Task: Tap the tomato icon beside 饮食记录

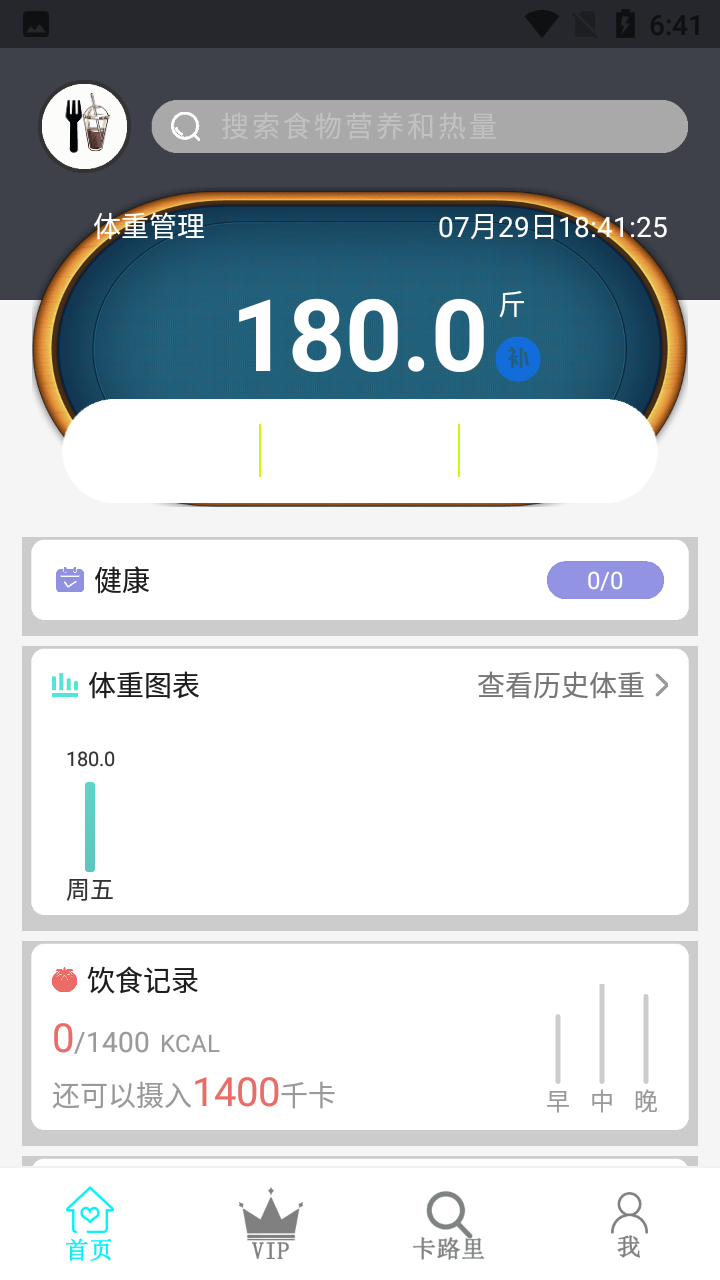Action: (62, 981)
